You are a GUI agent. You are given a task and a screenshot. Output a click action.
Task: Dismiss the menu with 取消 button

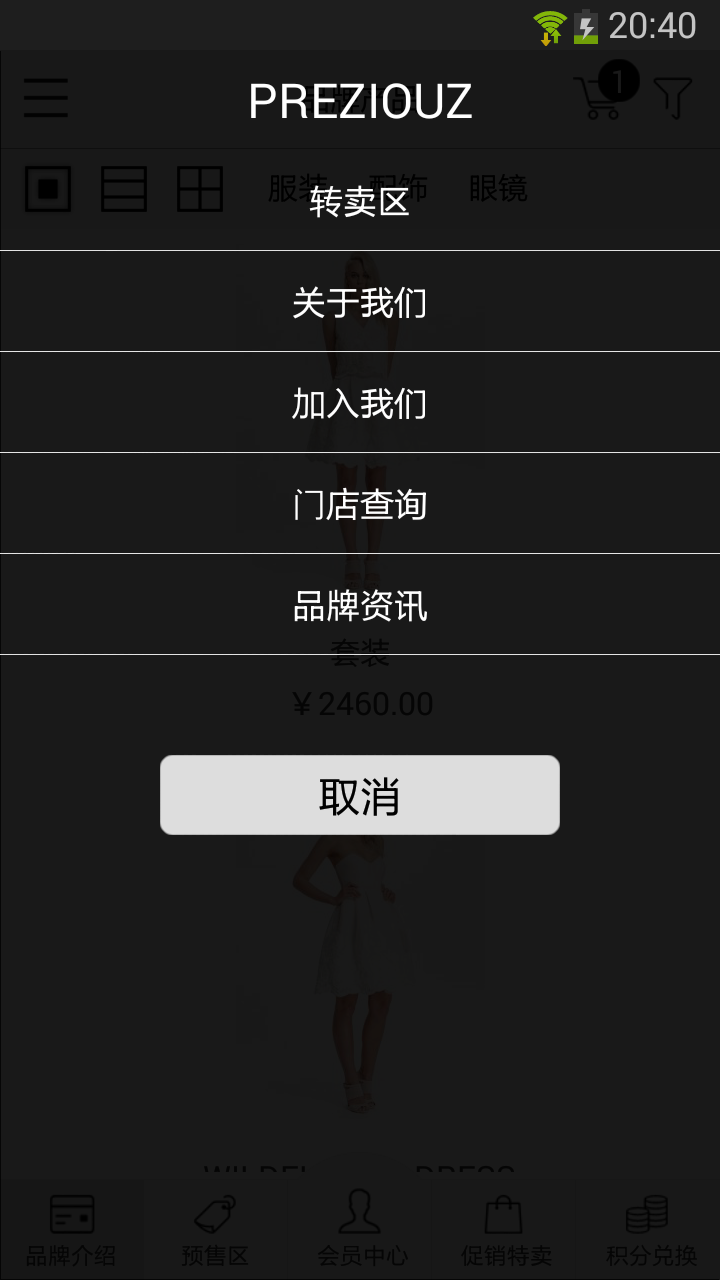click(x=360, y=795)
